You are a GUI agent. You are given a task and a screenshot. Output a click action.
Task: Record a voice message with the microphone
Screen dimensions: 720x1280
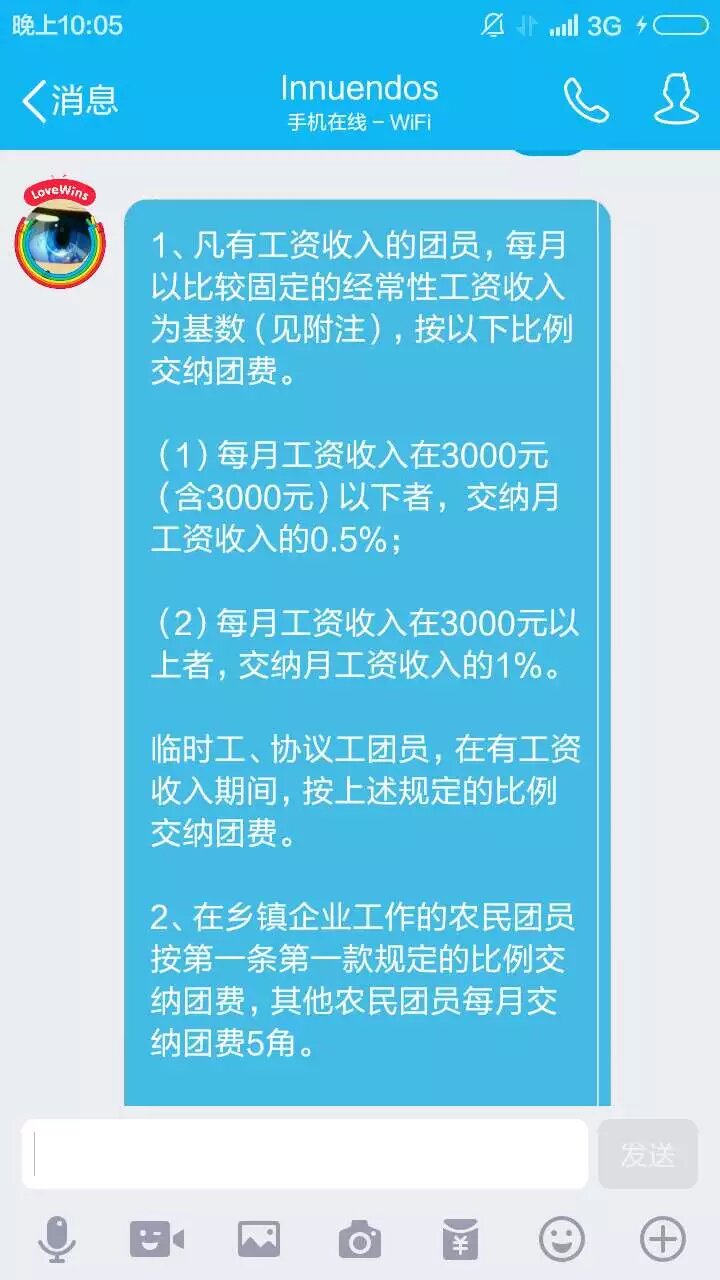tap(57, 1240)
